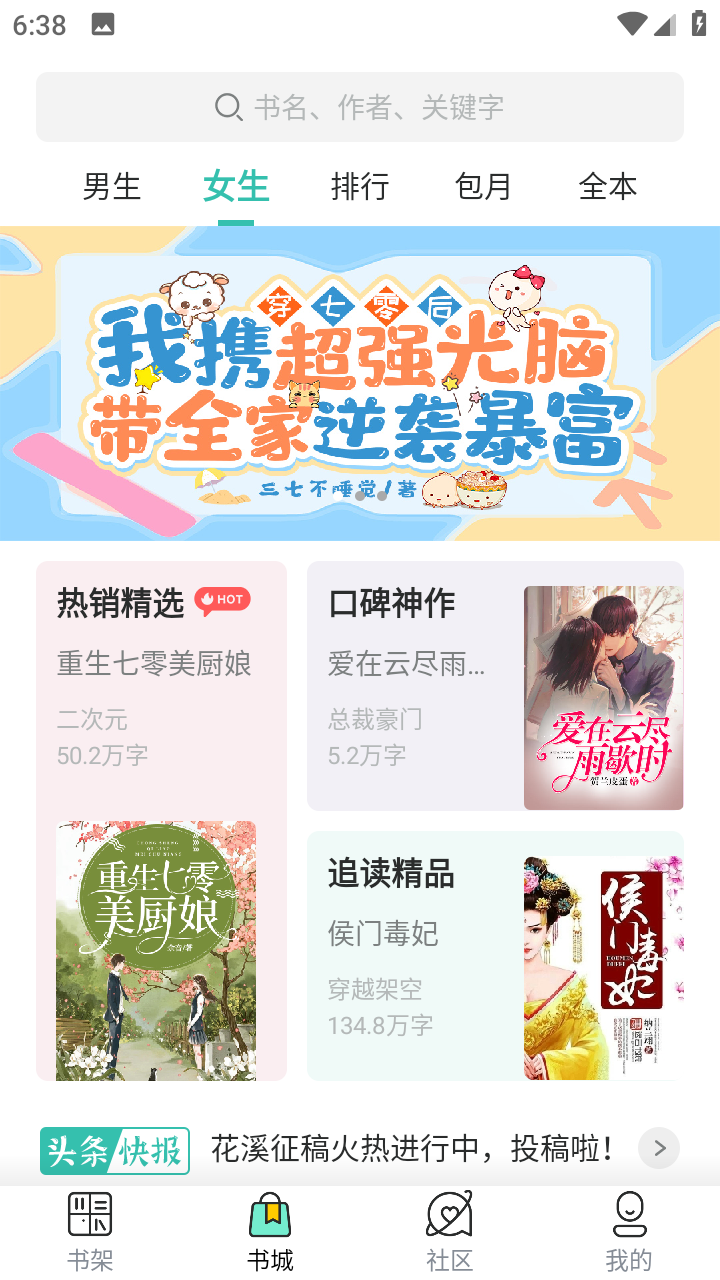Switch to the 包月 tab

coord(484,187)
